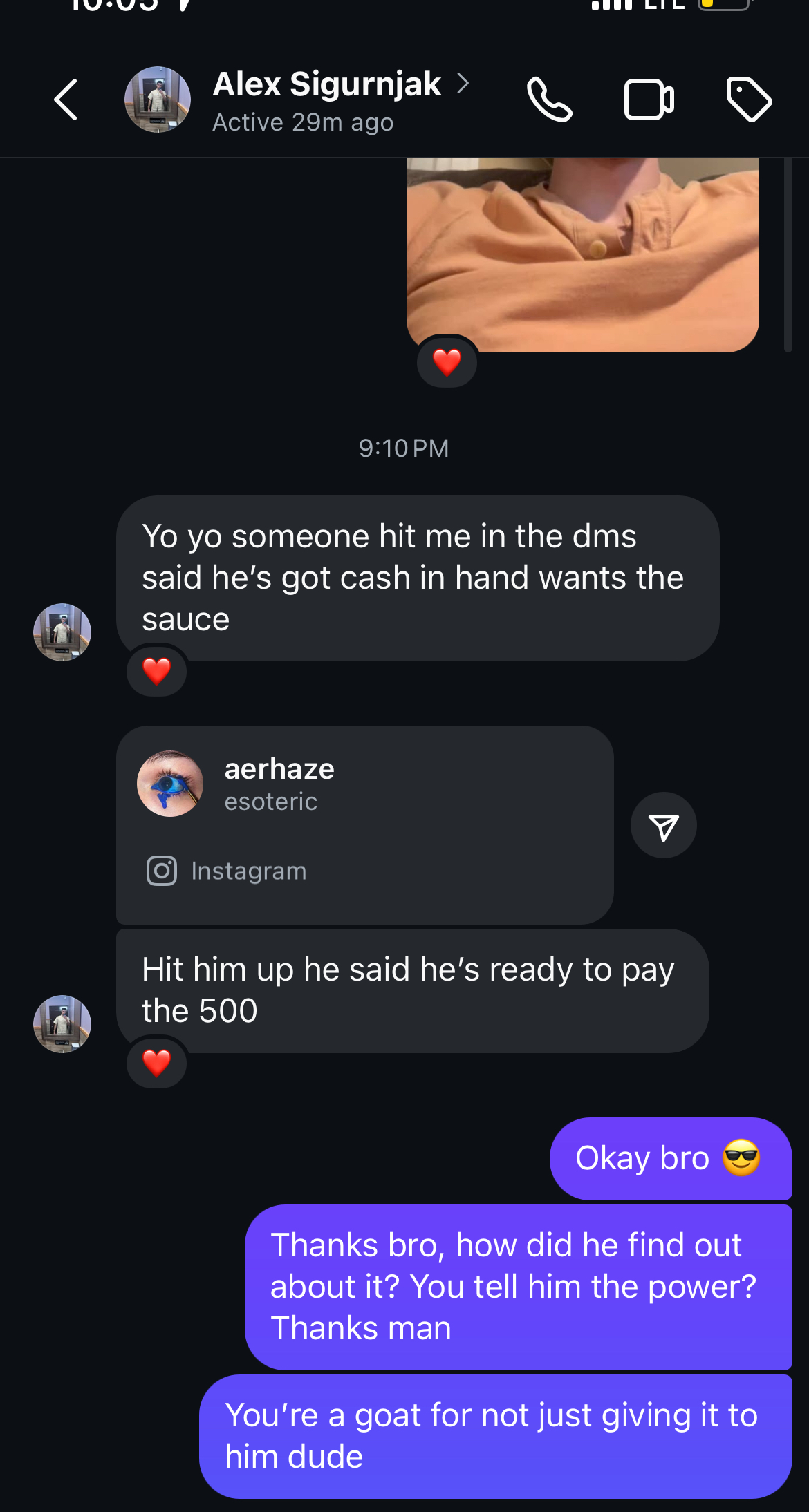Forward the aerhaze profile share
This screenshot has width=809, height=1512.
pyautogui.click(x=663, y=825)
